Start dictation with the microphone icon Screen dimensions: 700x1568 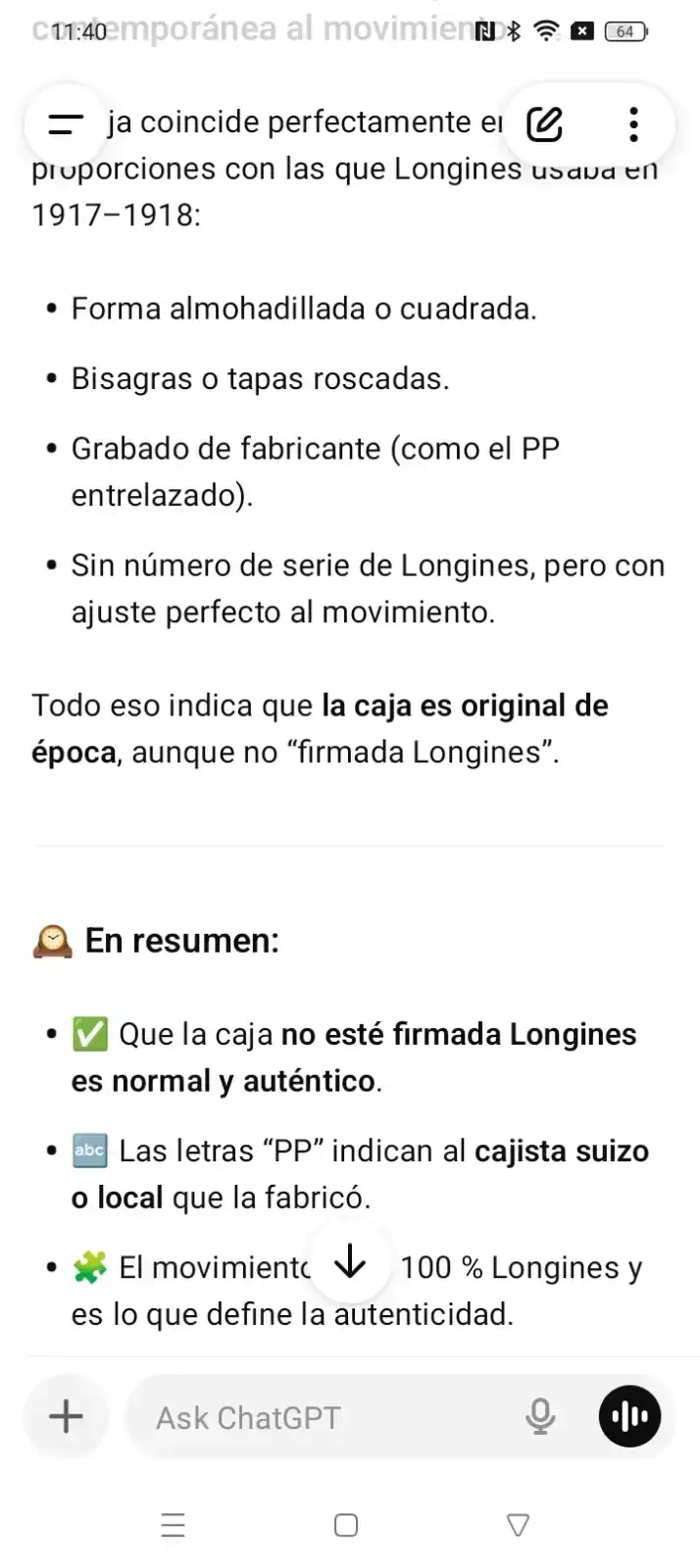[x=540, y=1417]
